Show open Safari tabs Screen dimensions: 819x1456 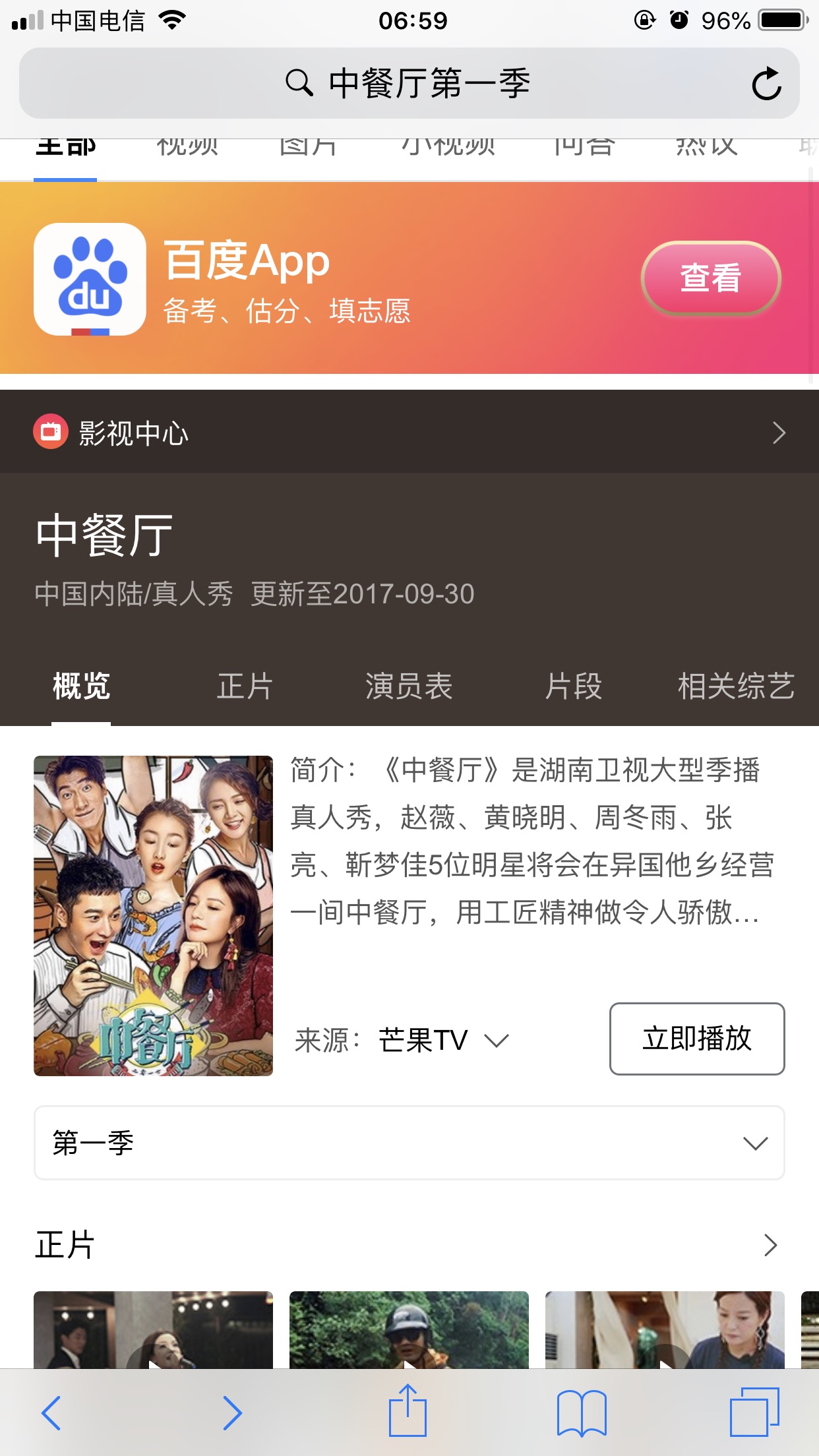754,1411
